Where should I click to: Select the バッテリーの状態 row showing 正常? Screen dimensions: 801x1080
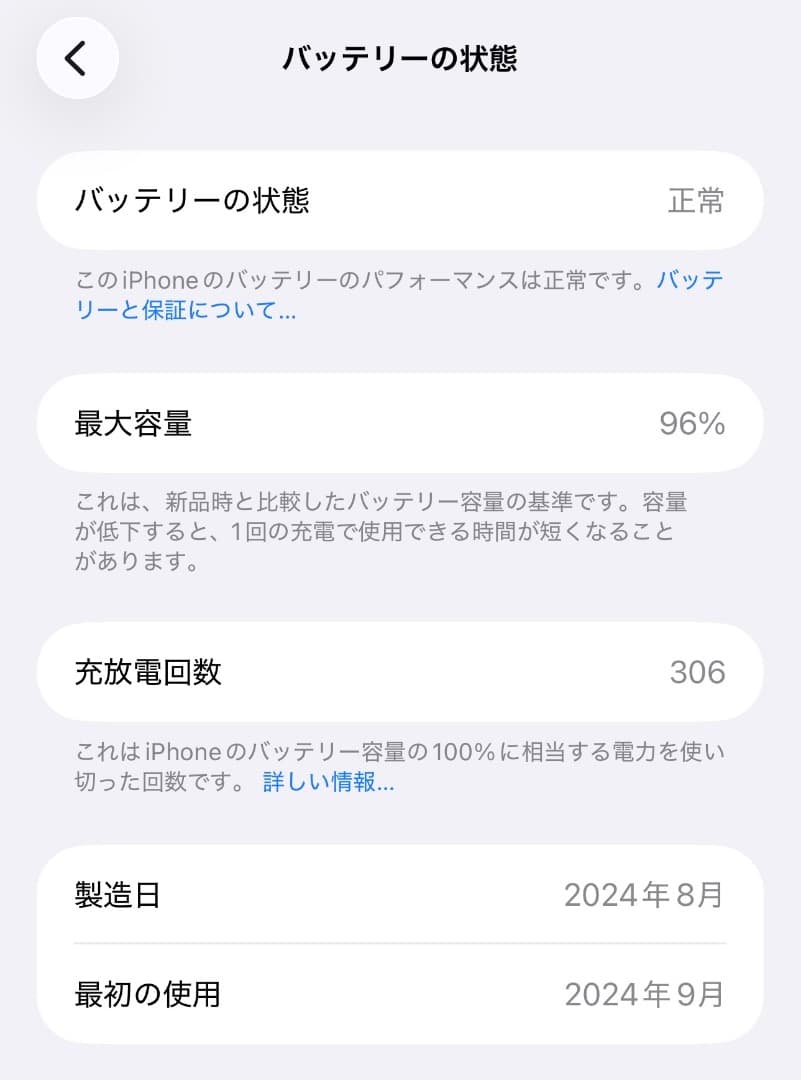[x=400, y=201]
